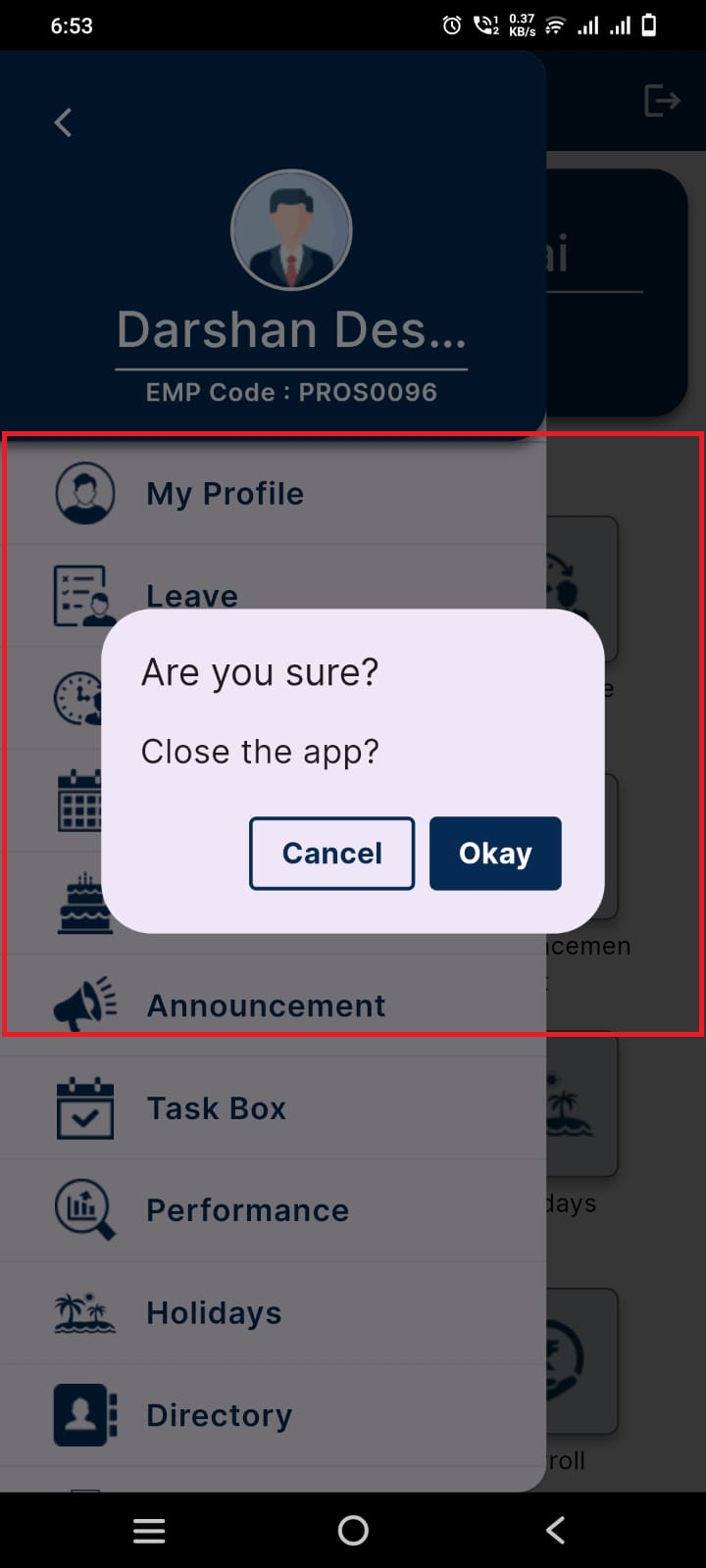Confirm with the Okay button
706x1568 pixels.
[495, 853]
